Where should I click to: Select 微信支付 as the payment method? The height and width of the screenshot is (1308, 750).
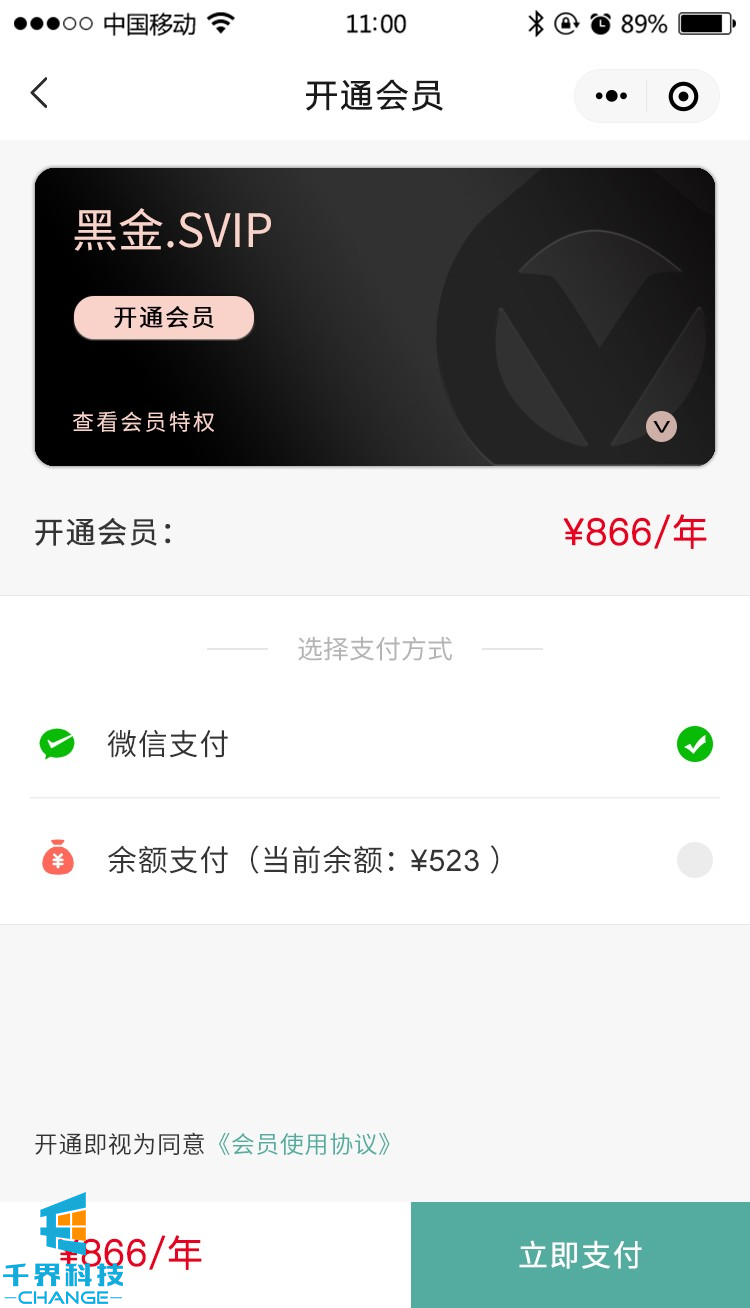tap(694, 744)
